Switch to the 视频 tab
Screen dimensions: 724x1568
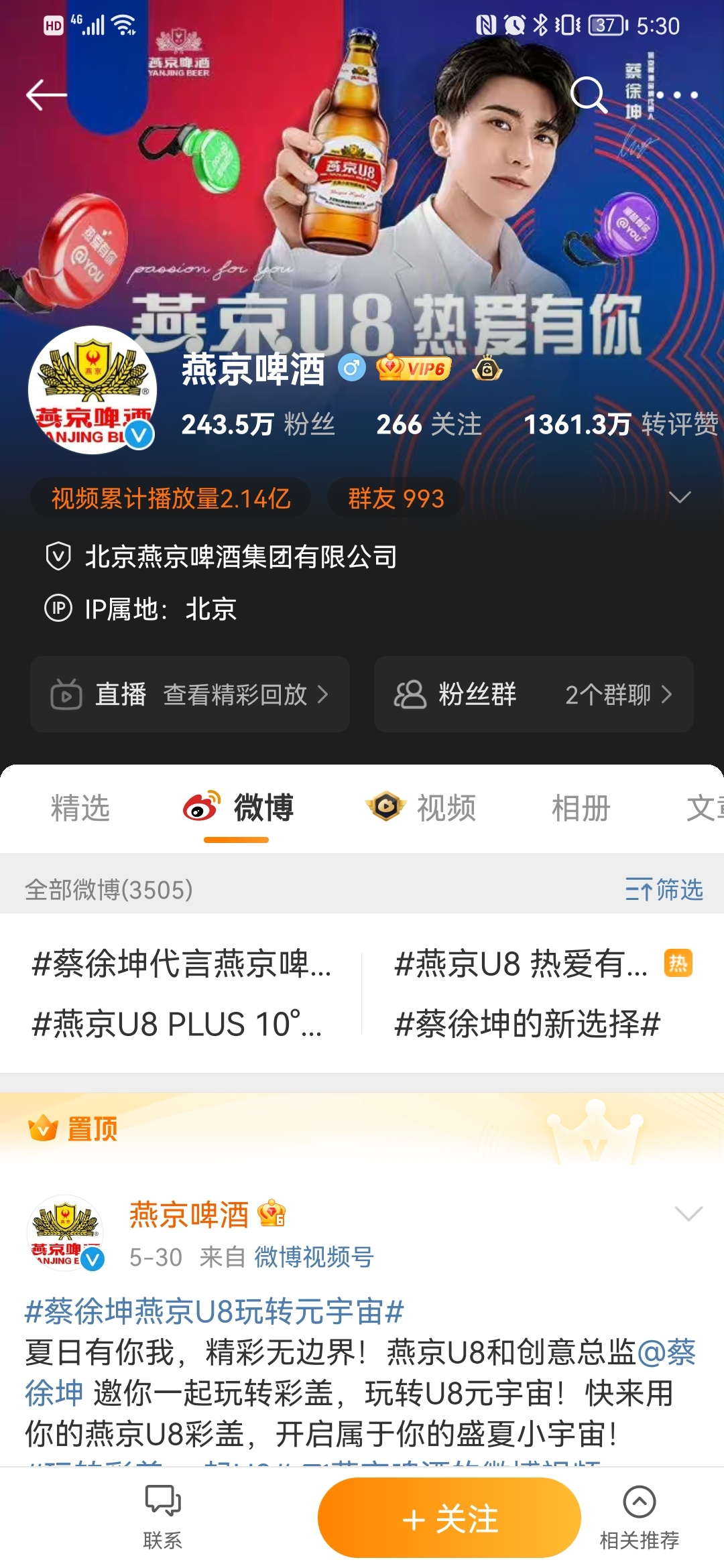(422, 807)
